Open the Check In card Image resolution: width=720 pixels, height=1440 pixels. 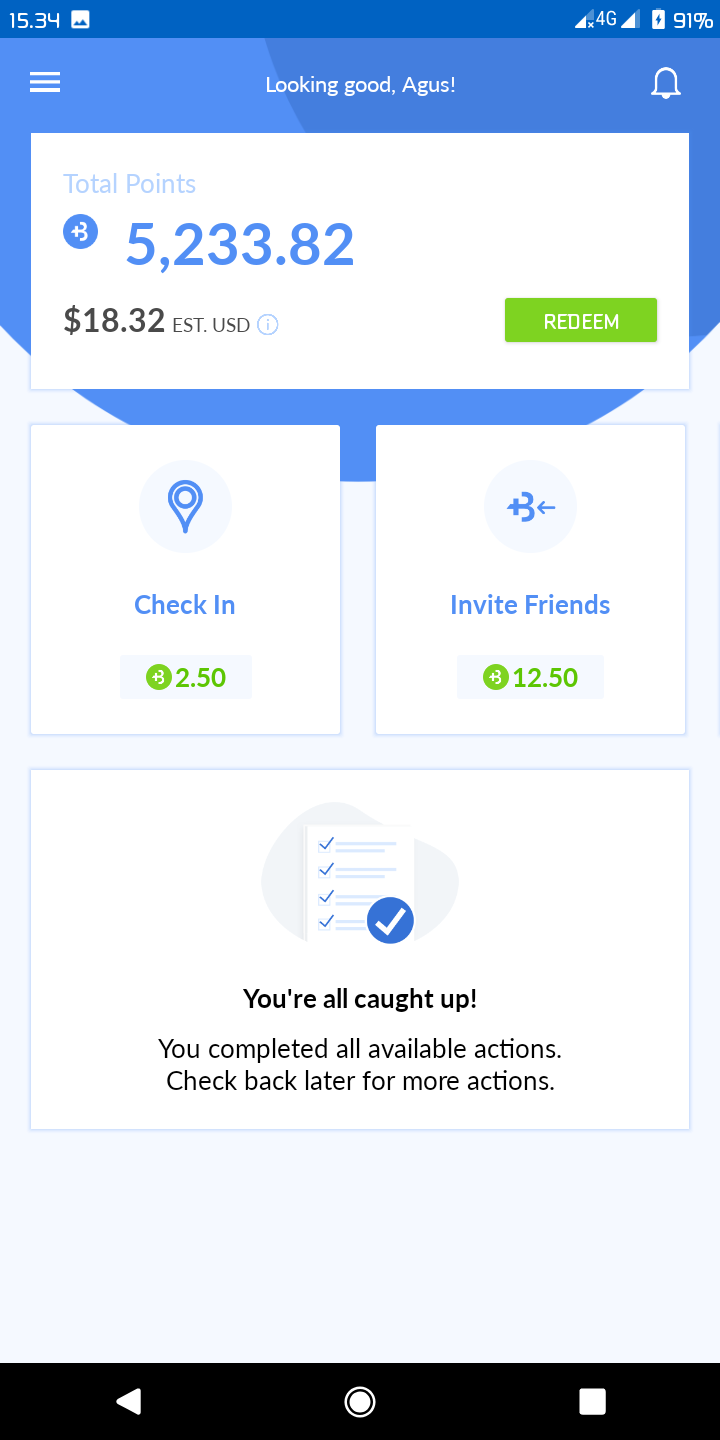coord(185,580)
